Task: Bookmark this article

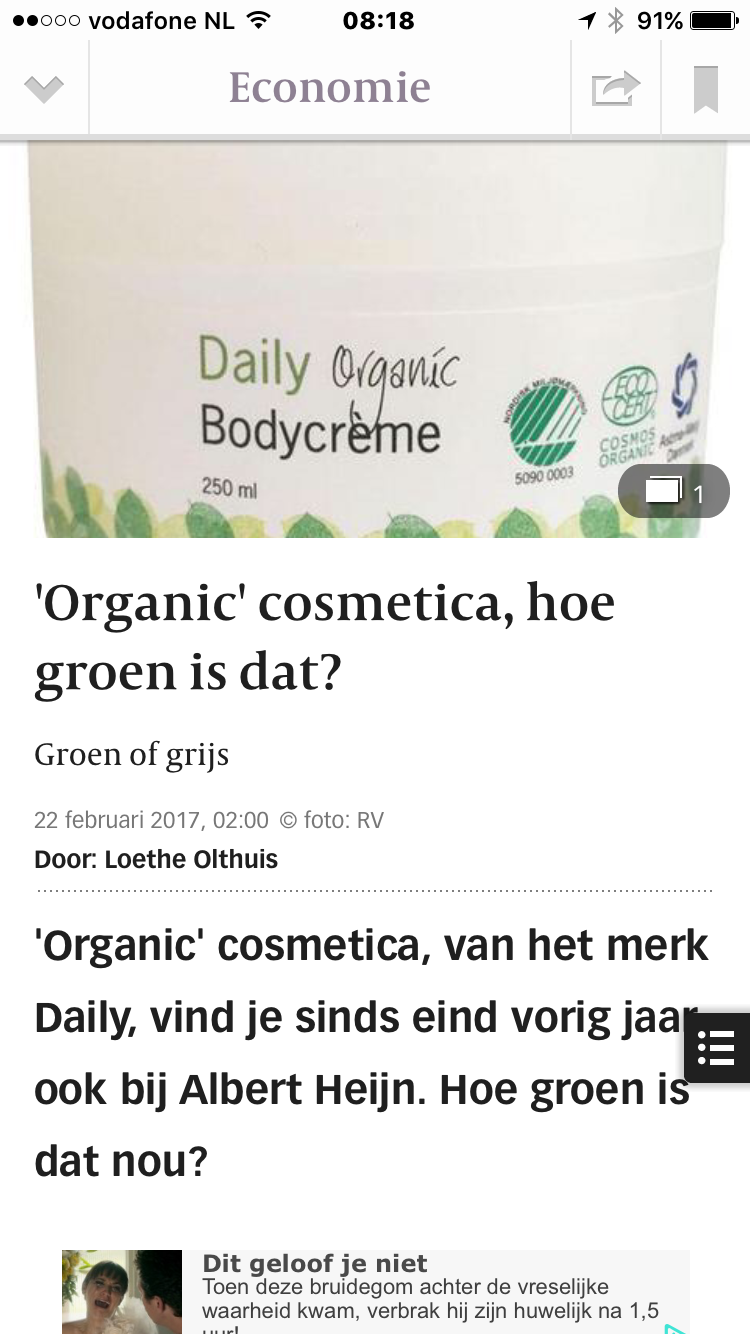Action: (706, 89)
